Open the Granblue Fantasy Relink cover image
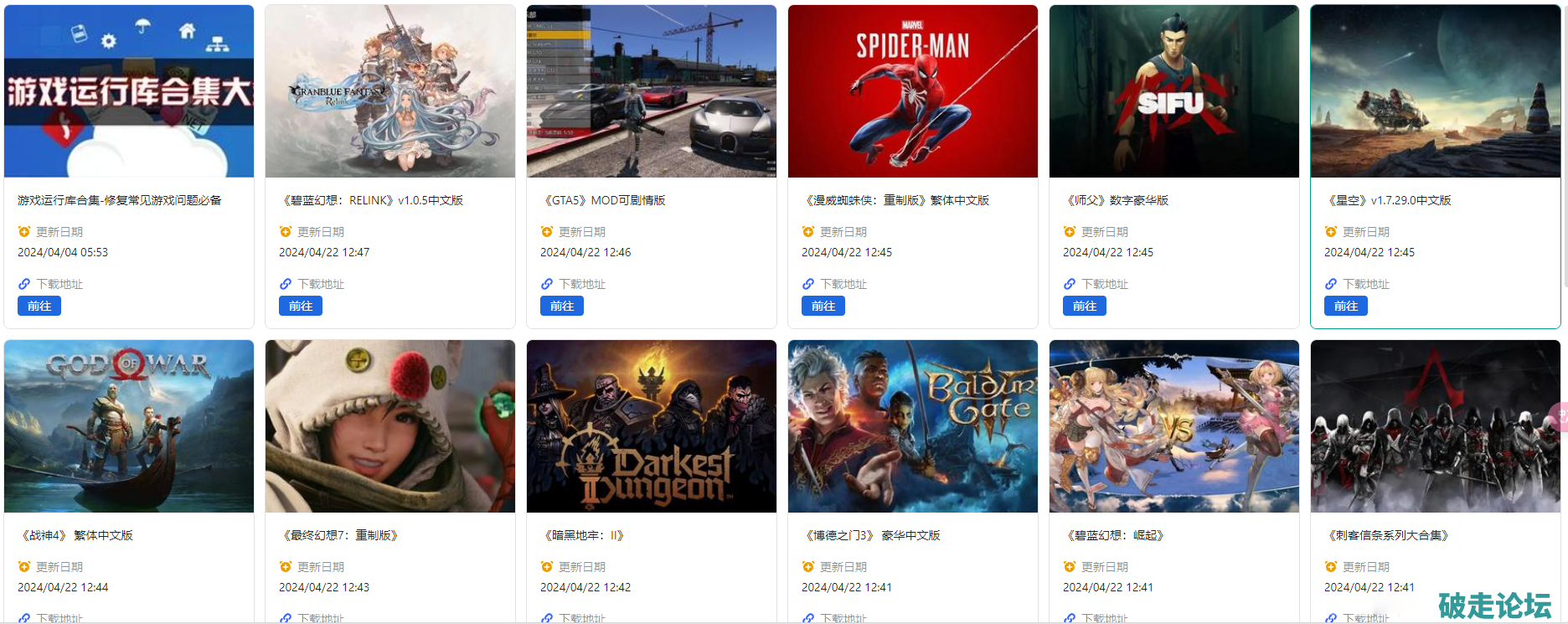The width and height of the screenshot is (1568, 624). pyautogui.click(x=390, y=91)
